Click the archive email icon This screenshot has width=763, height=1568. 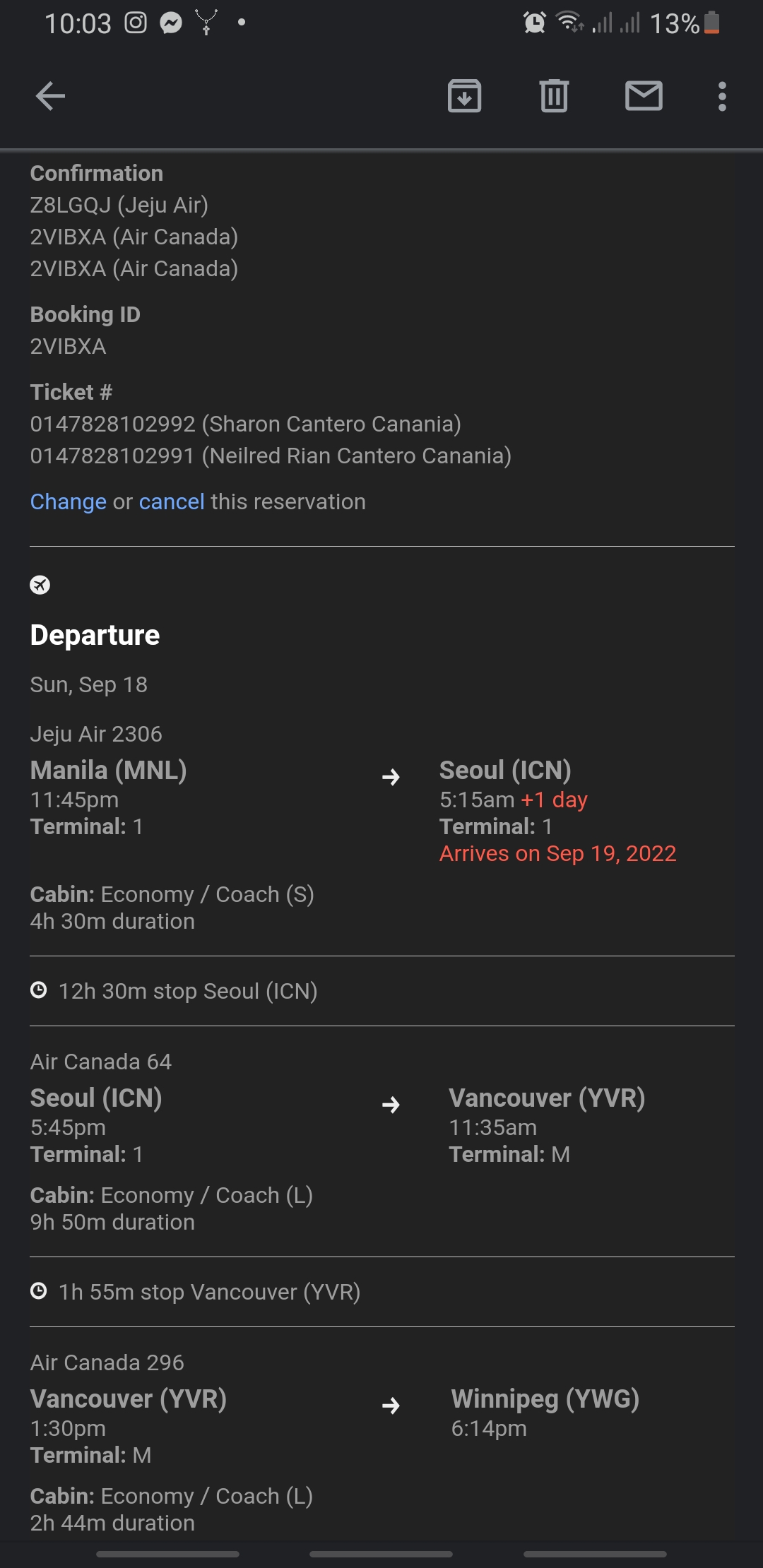click(463, 97)
